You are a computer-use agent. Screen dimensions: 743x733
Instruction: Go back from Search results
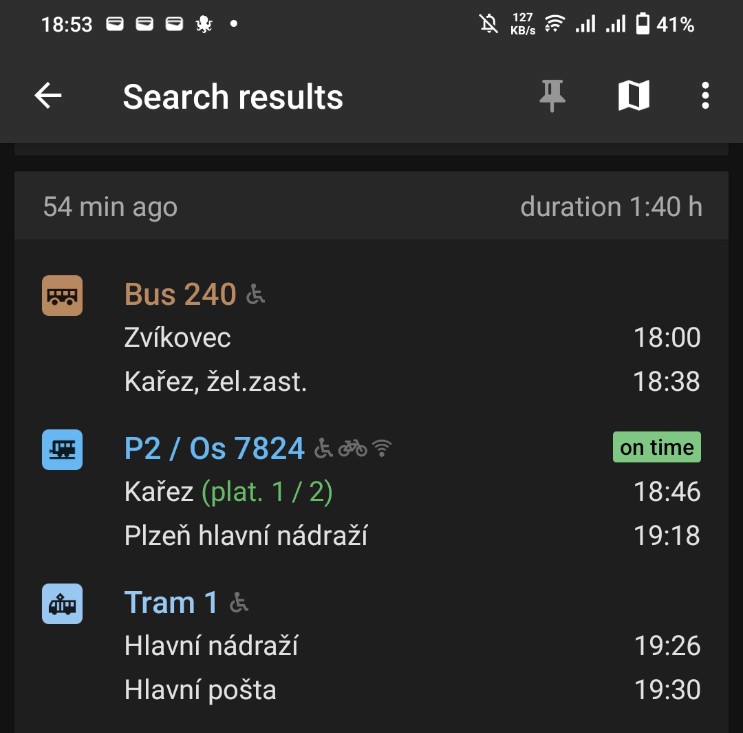[x=48, y=96]
